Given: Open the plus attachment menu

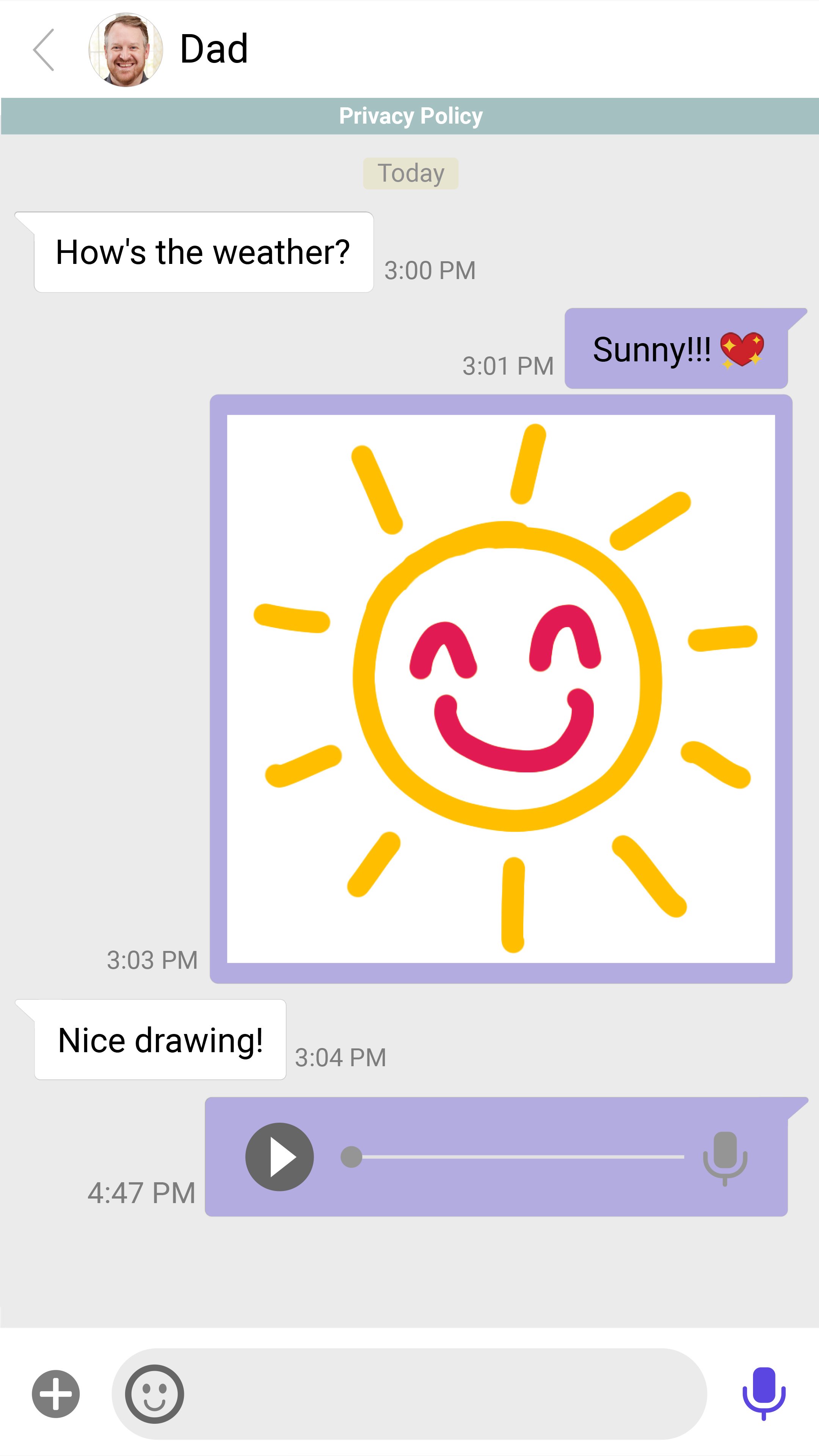Looking at the screenshot, I should [x=55, y=1394].
